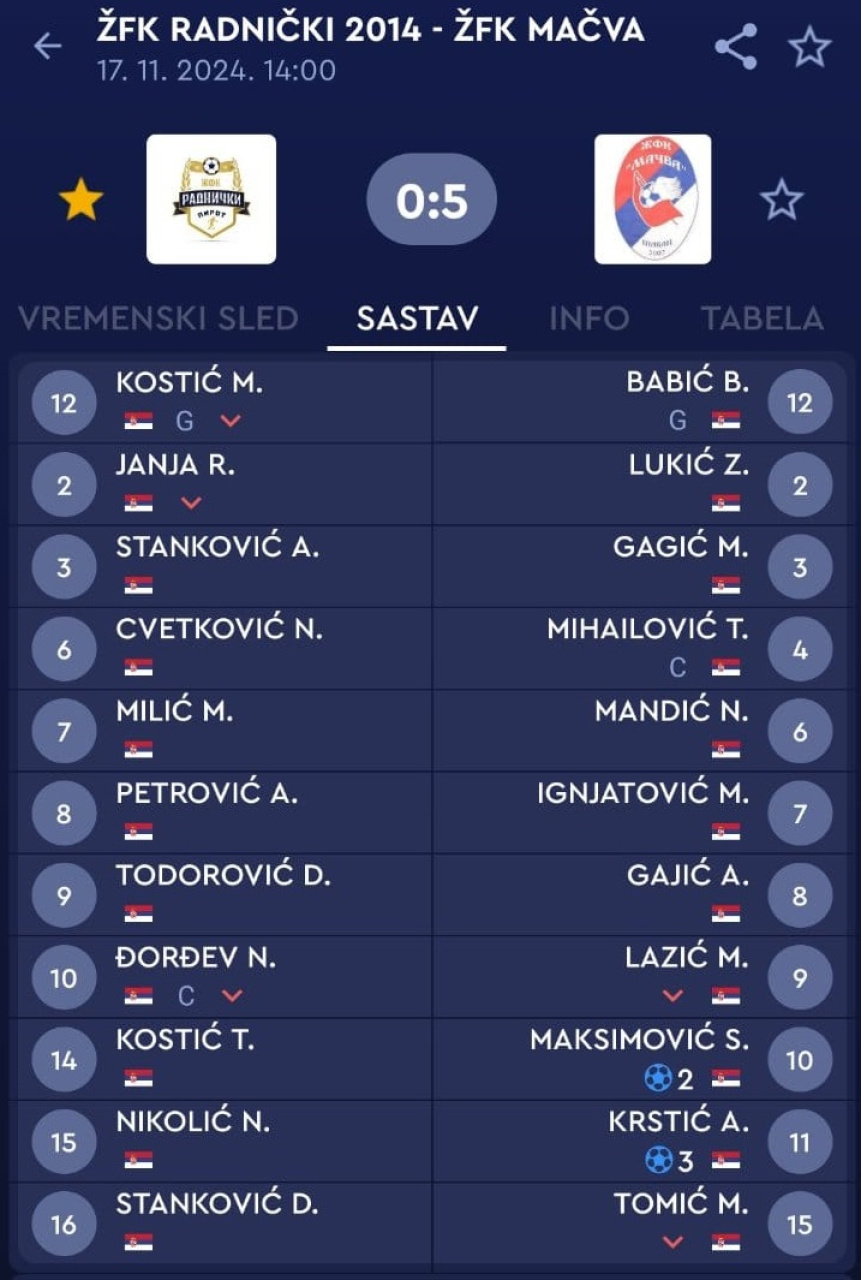Image resolution: width=861 pixels, height=1280 pixels.
Task: Go back using the arrow icon
Action: pos(47,46)
